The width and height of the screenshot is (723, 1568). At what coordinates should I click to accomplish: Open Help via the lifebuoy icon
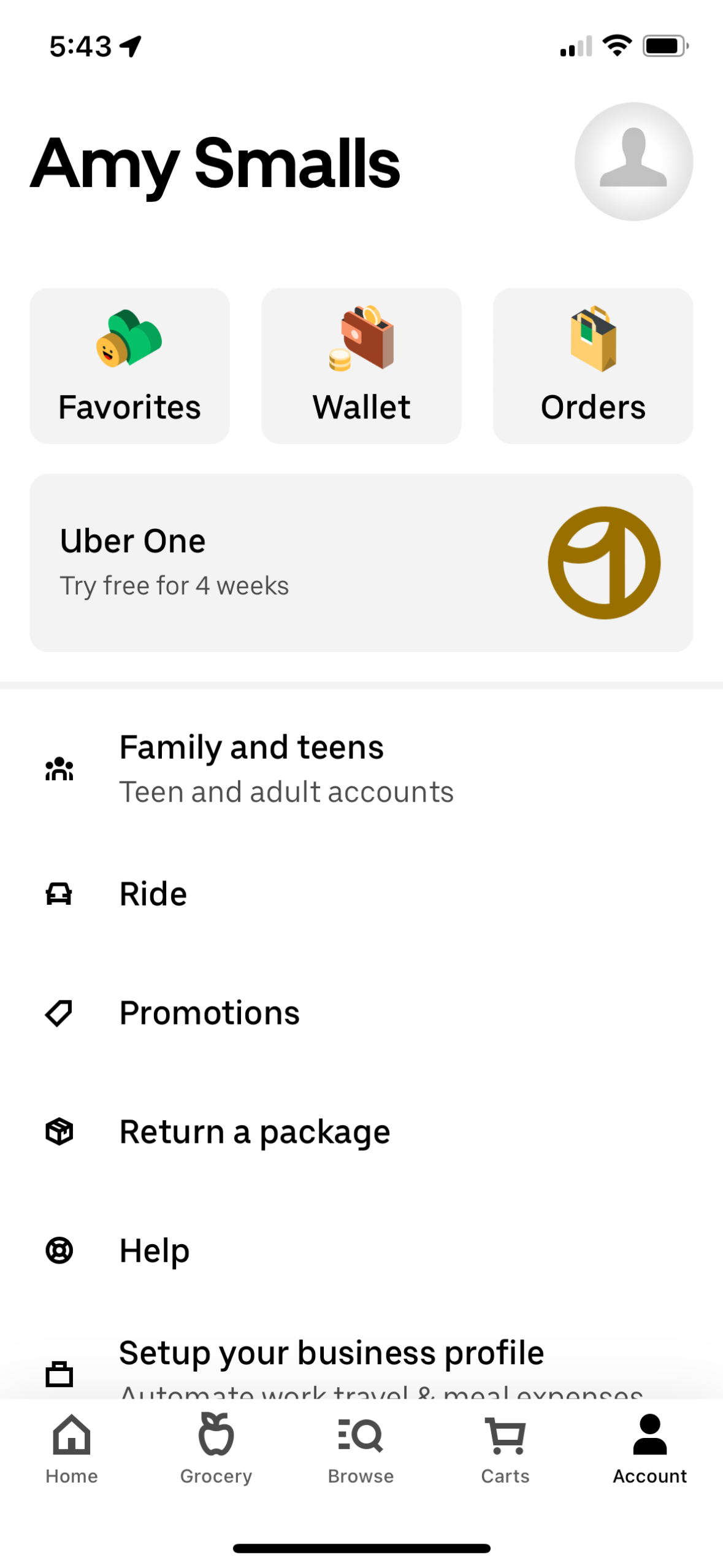(59, 1250)
